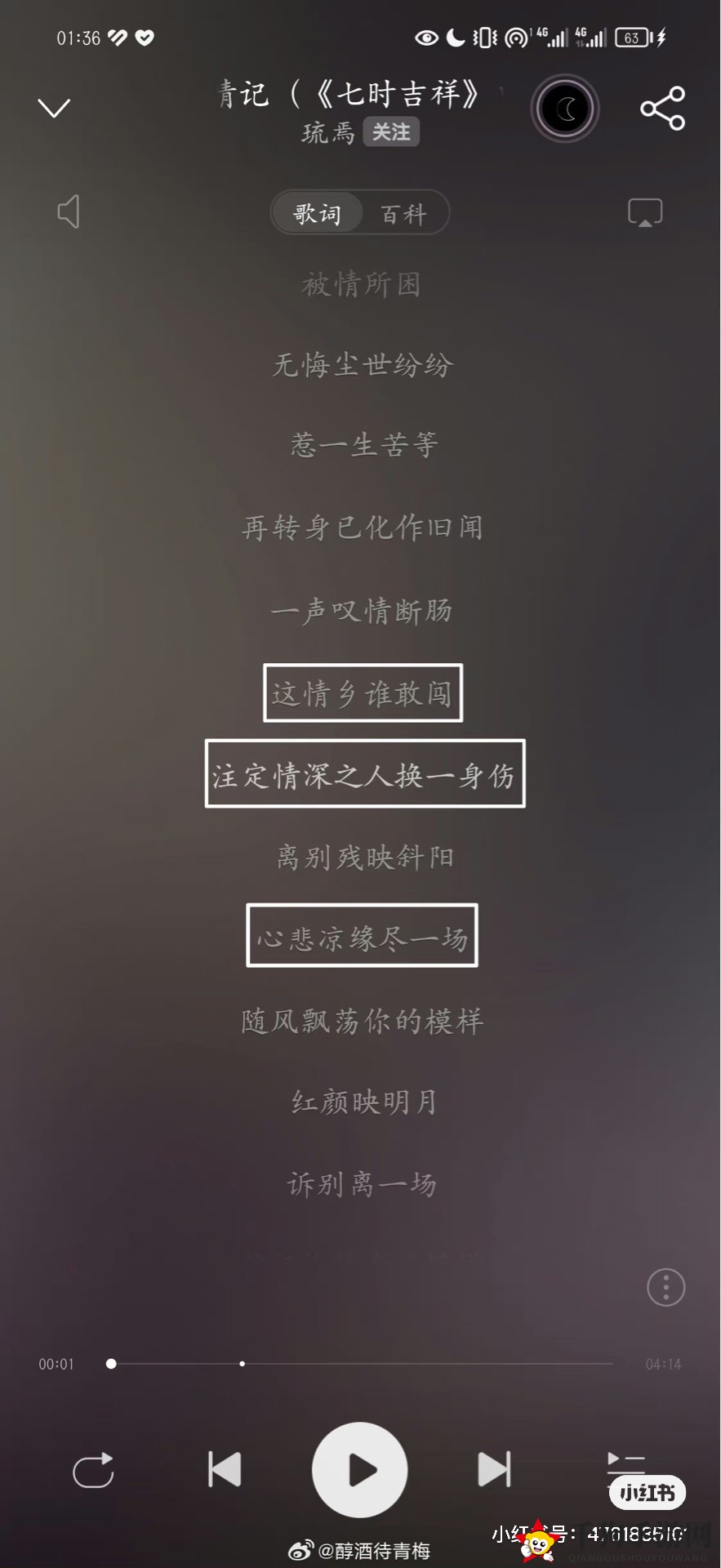Open the screen cast icon
The height and width of the screenshot is (1568, 721).
click(x=644, y=212)
